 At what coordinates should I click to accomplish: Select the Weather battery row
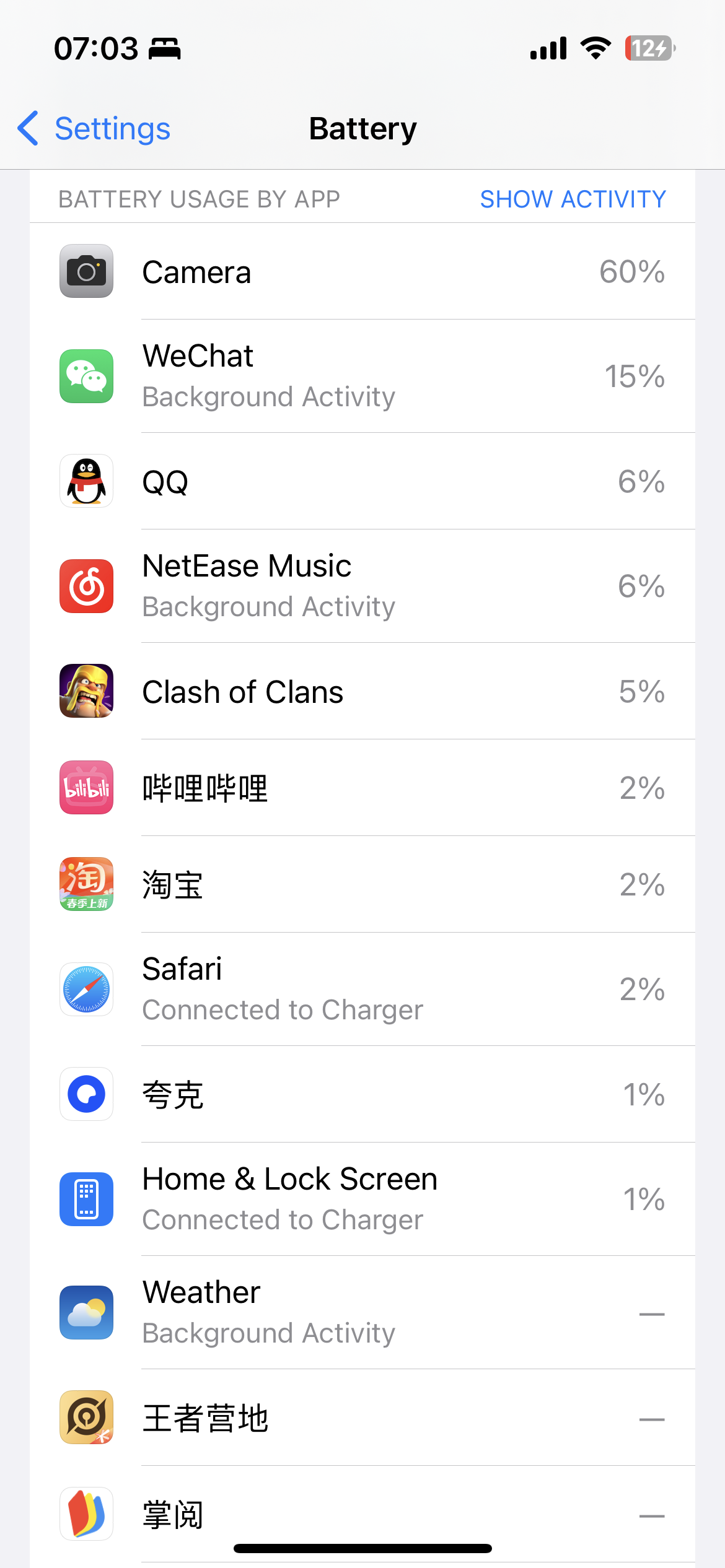click(x=362, y=1312)
